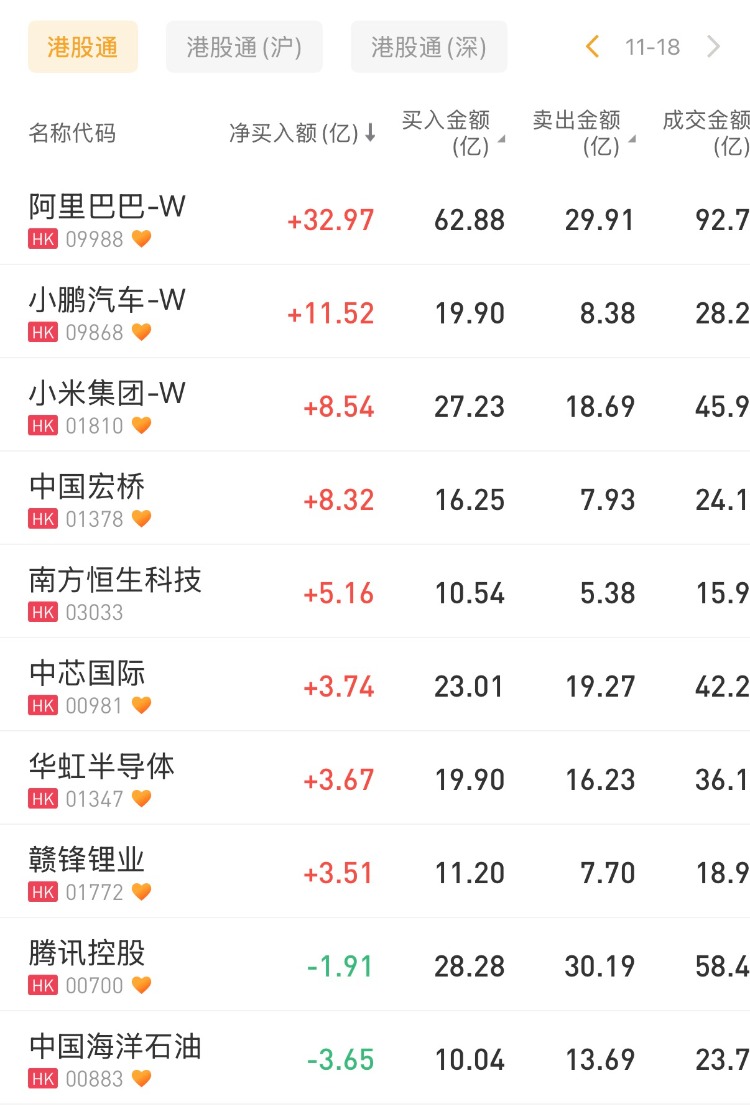Sort by 买入金额 column

pos(452,133)
